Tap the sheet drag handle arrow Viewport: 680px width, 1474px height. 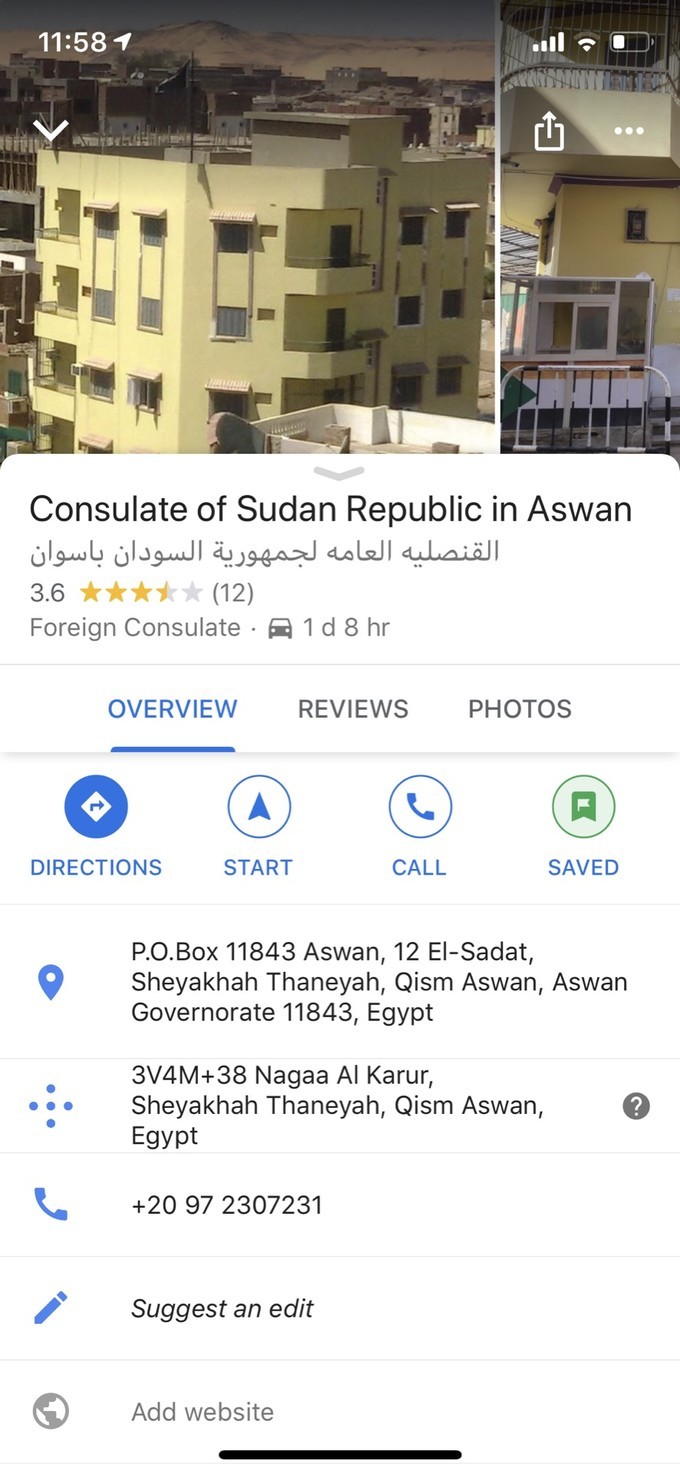[x=339, y=472]
